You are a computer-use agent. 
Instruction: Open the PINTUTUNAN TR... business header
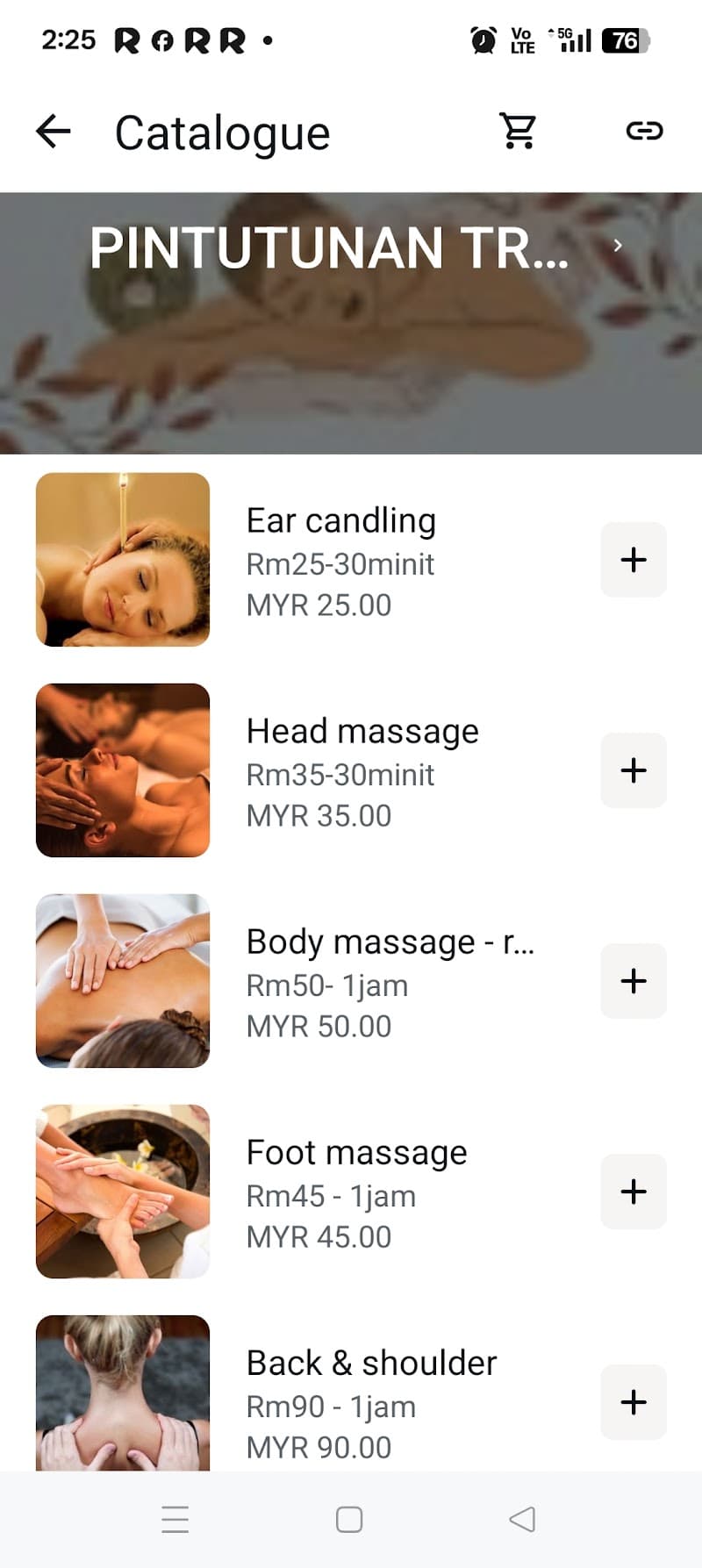click(351, 247)
